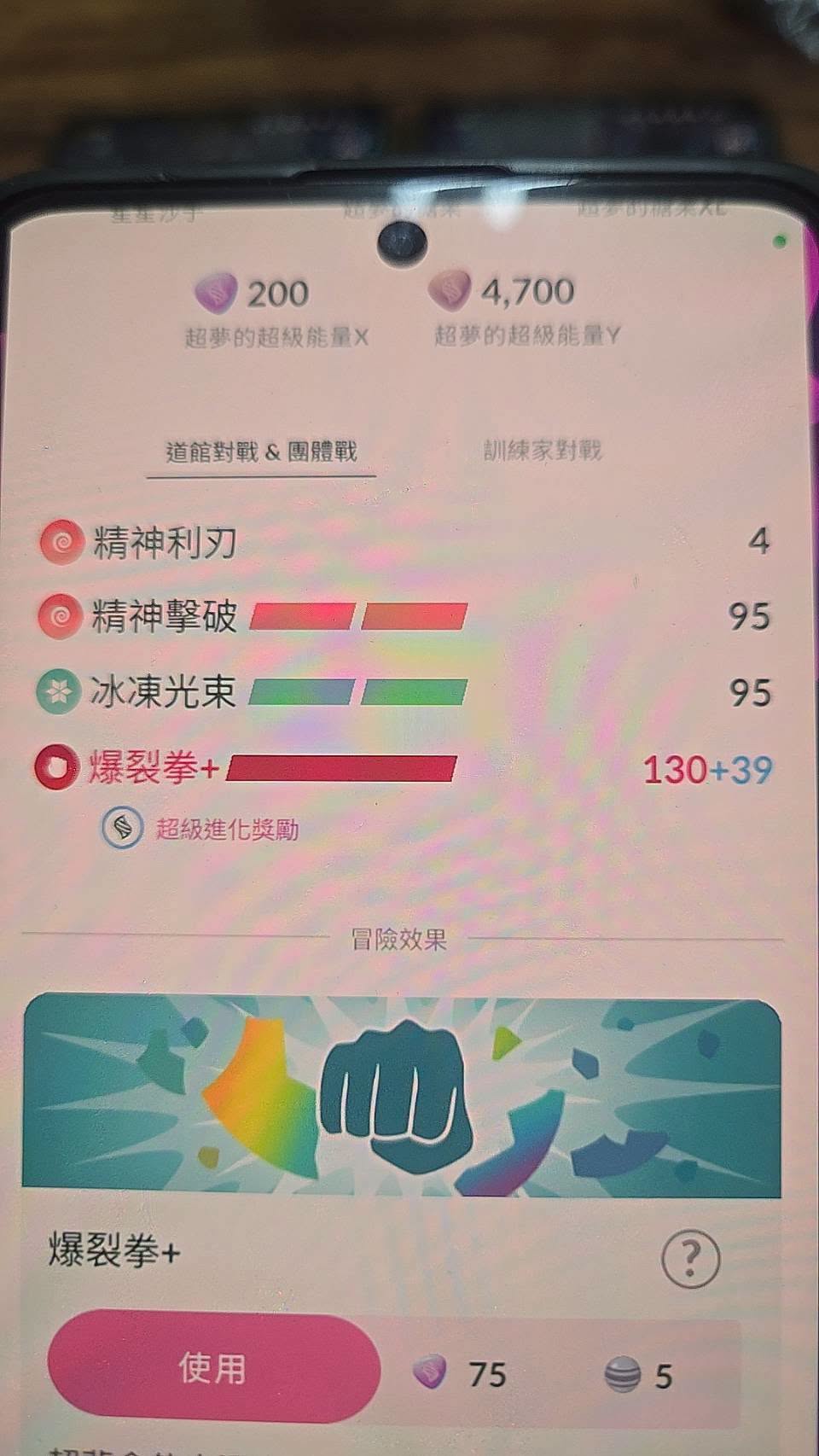Select the 道館對戰 & 團體戰 tab

262,451
